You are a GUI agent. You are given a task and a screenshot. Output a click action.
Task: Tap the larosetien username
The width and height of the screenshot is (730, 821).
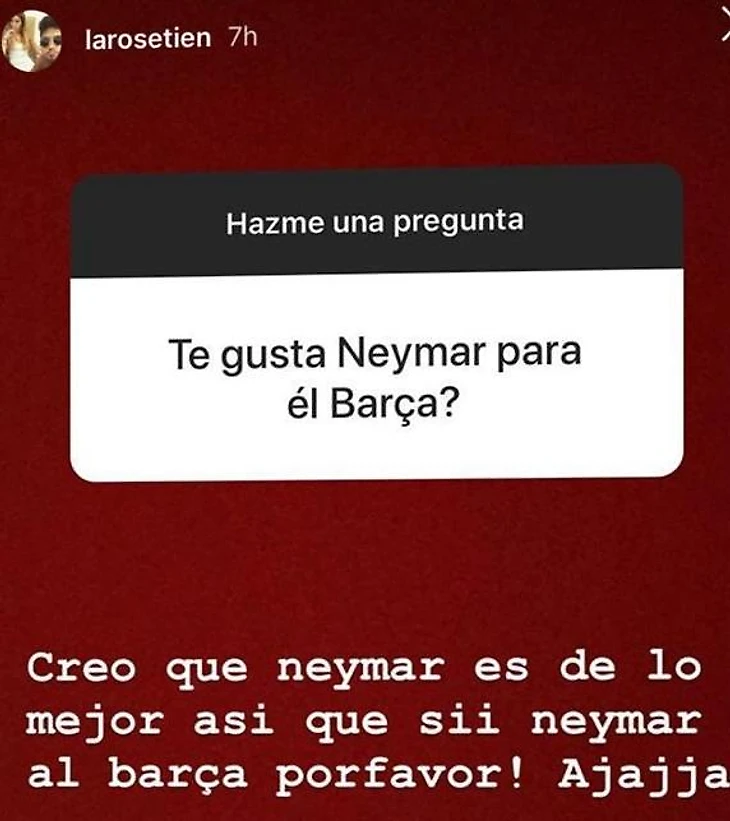coord(149,38)
